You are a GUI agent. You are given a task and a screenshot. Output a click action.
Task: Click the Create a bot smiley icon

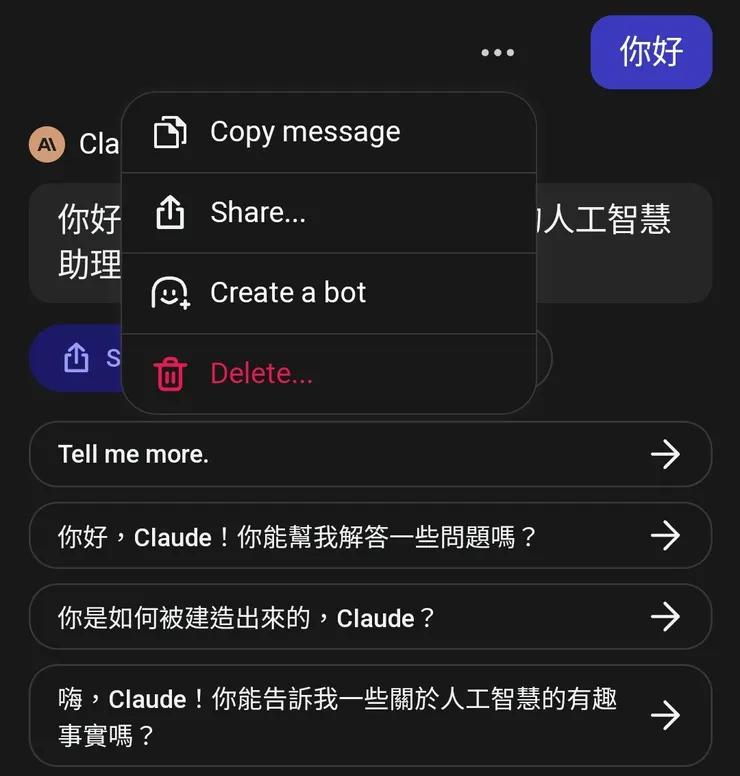click(171, 292)
